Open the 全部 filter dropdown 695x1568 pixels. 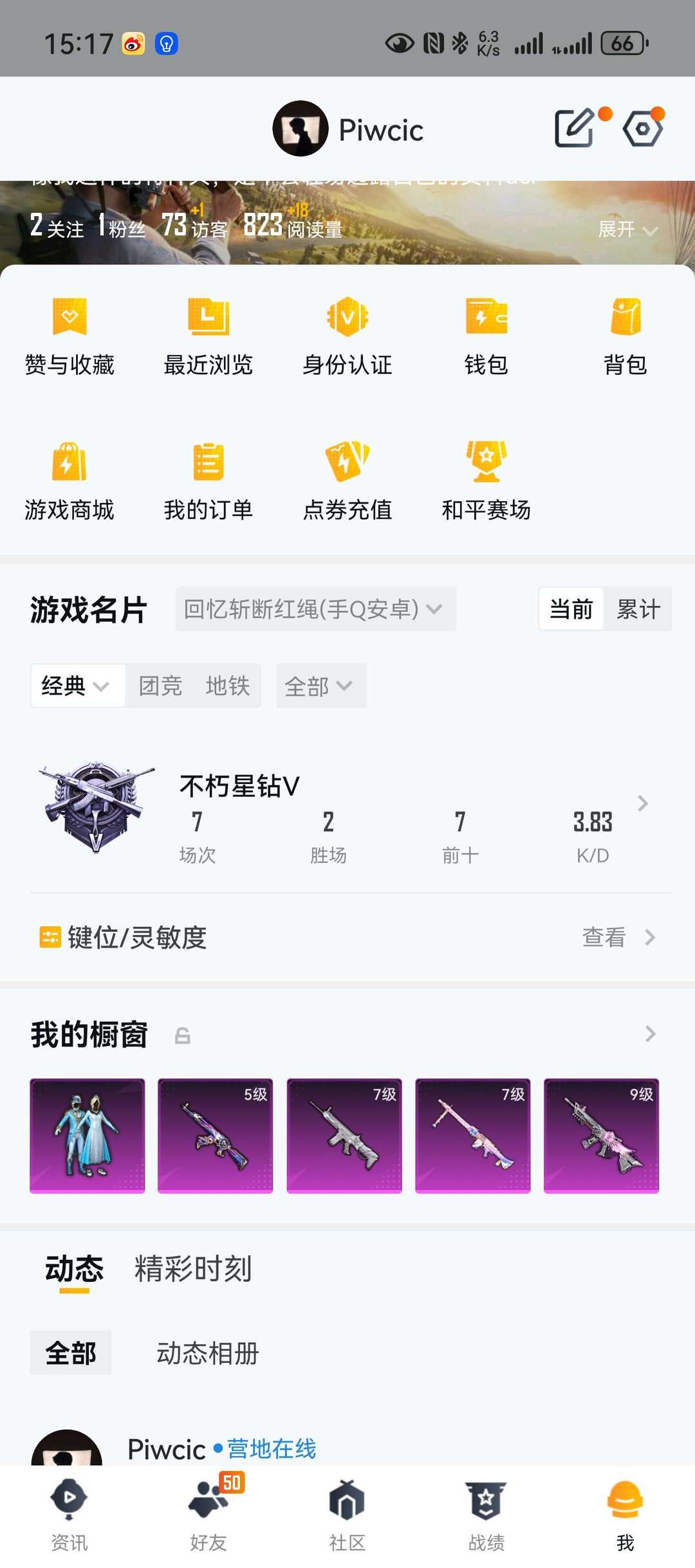tap(320, 686)
